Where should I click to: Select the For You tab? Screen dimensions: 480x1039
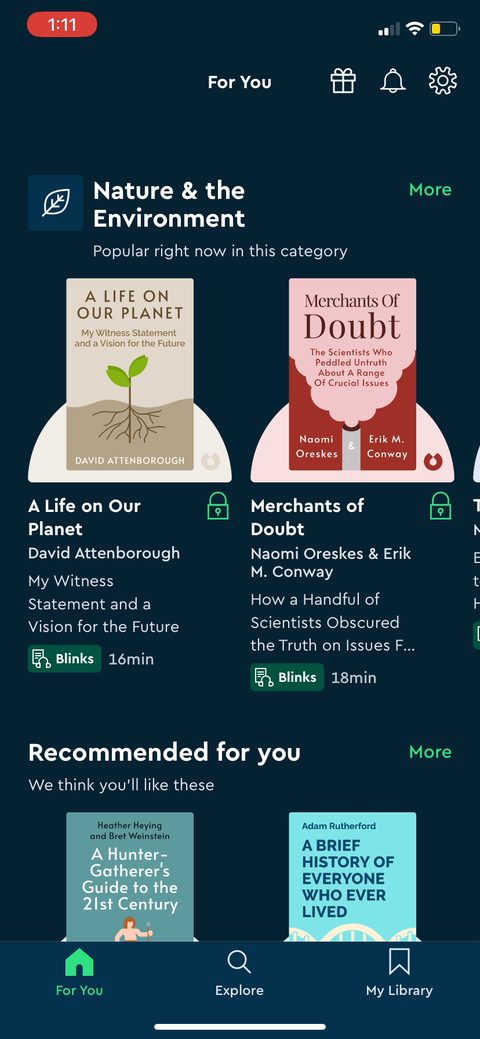[80, 973]
